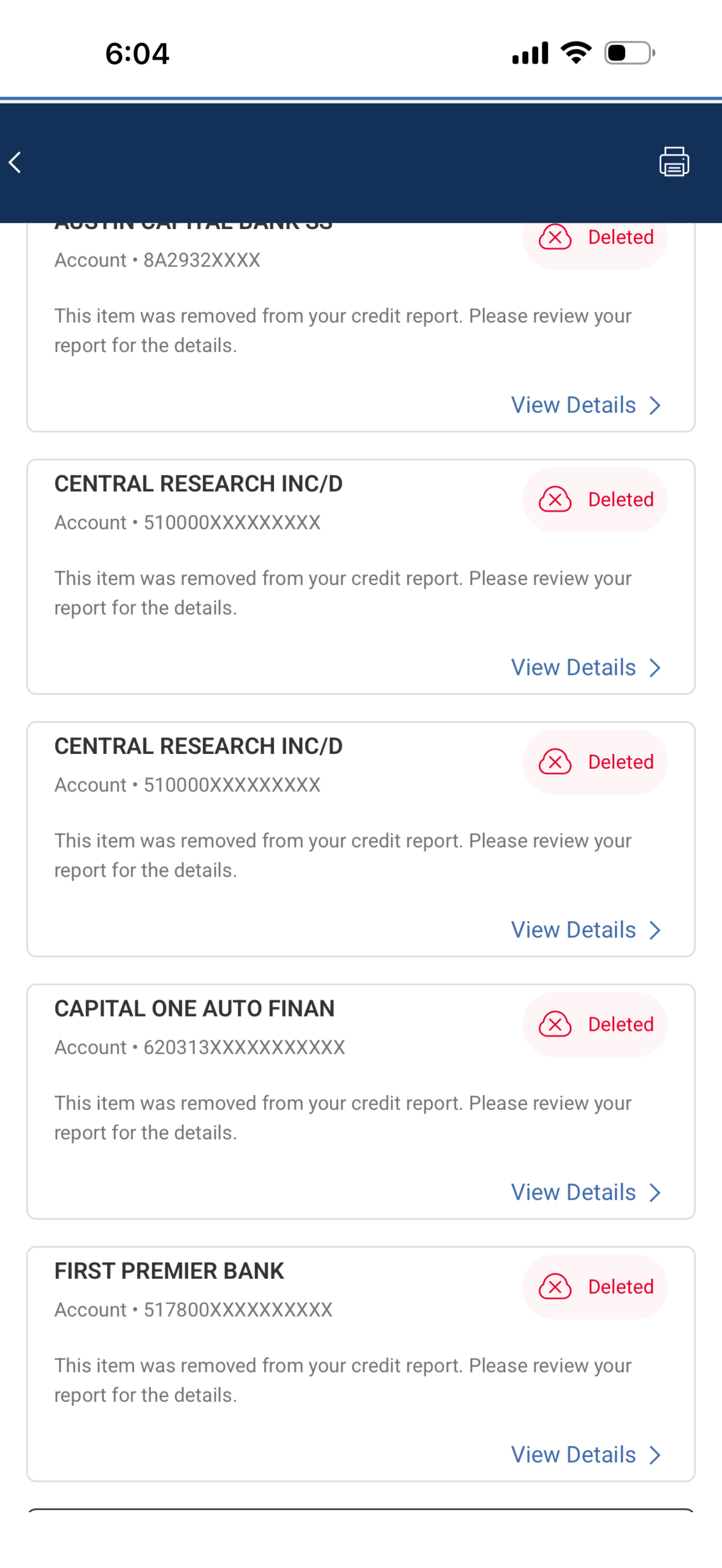The width and height of the screenshot is (722, 1568).
Task: Go back using the header arrow
Action: pyautogui.click(x=15, y=162)
